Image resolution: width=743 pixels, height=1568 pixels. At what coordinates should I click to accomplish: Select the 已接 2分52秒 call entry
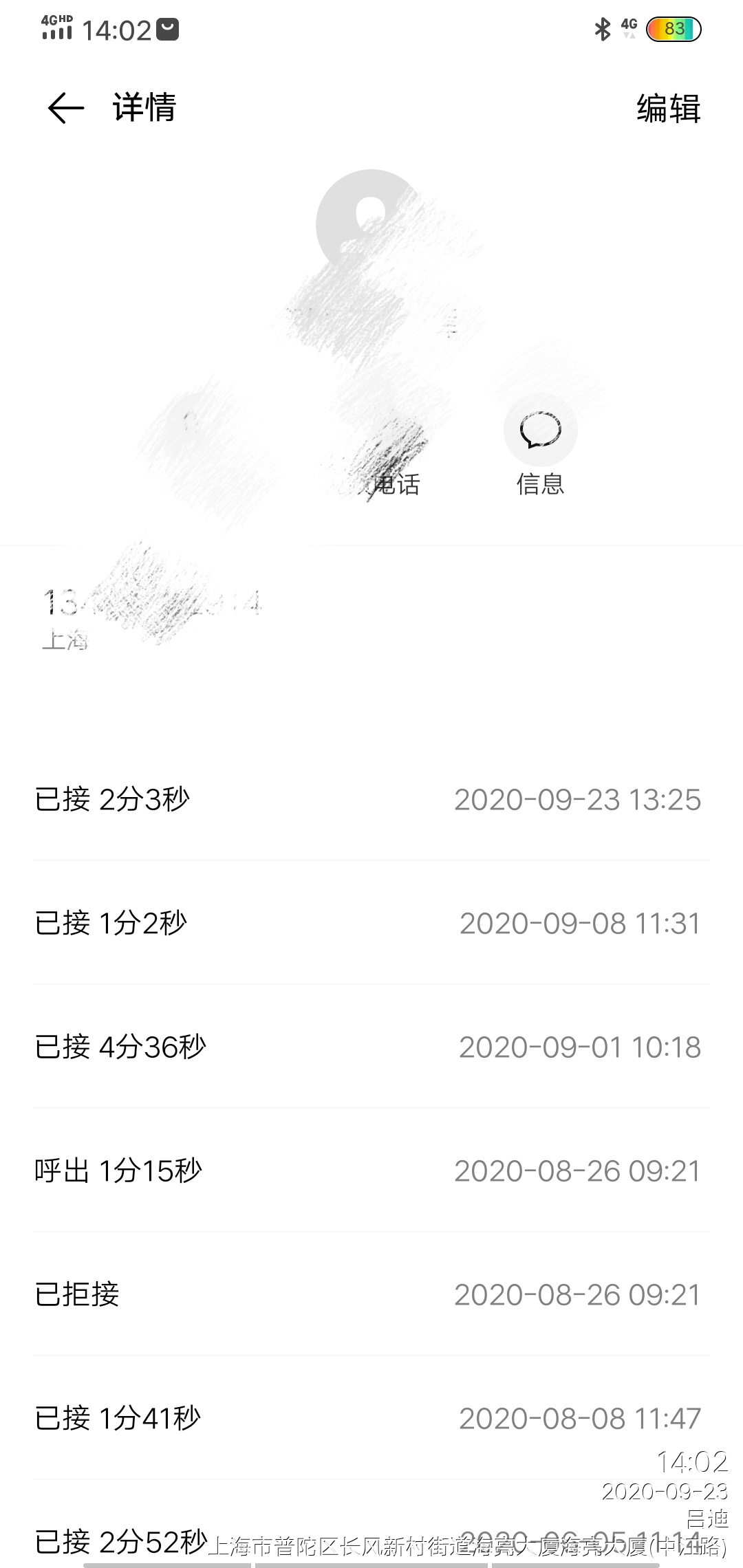121,1540
